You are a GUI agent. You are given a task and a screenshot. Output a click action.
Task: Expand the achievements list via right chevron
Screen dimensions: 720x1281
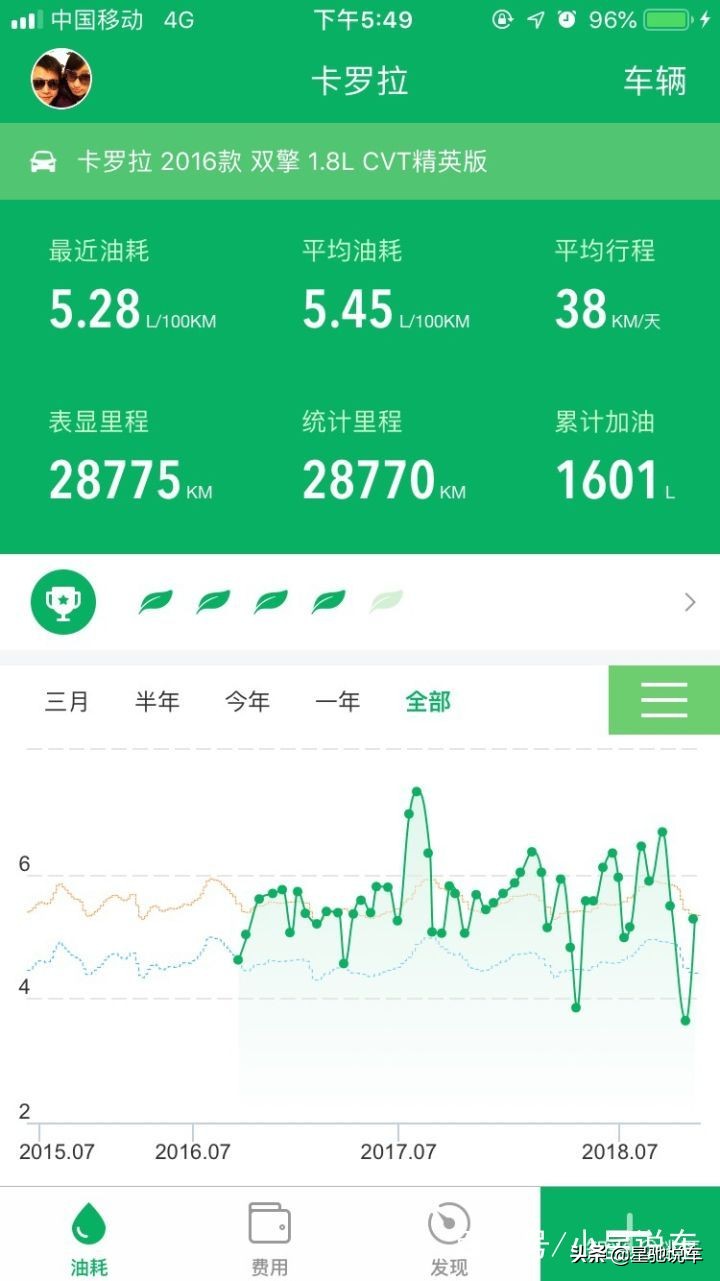[x=688, y=601]
